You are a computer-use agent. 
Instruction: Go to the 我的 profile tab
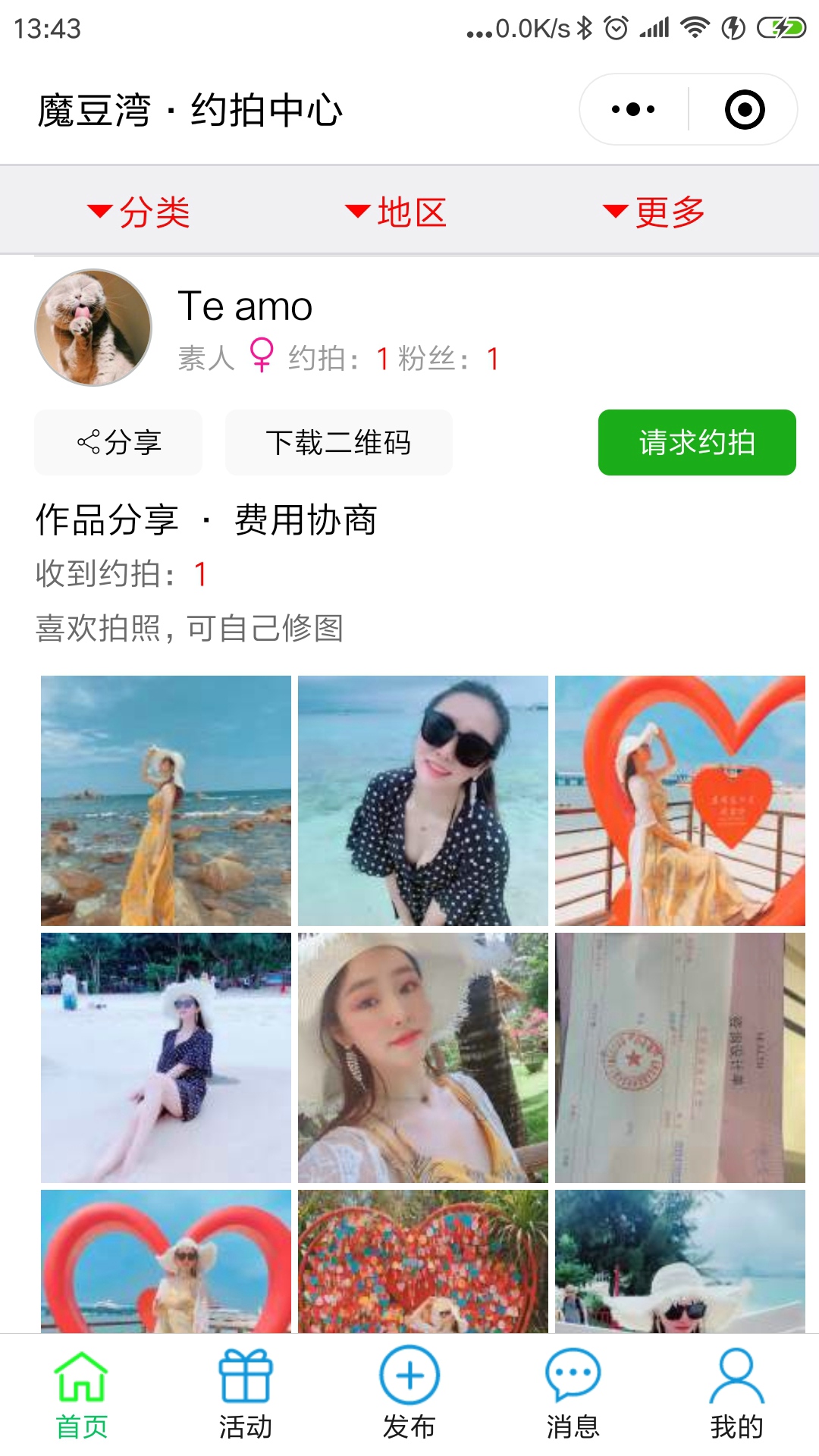coord(736,1394)
